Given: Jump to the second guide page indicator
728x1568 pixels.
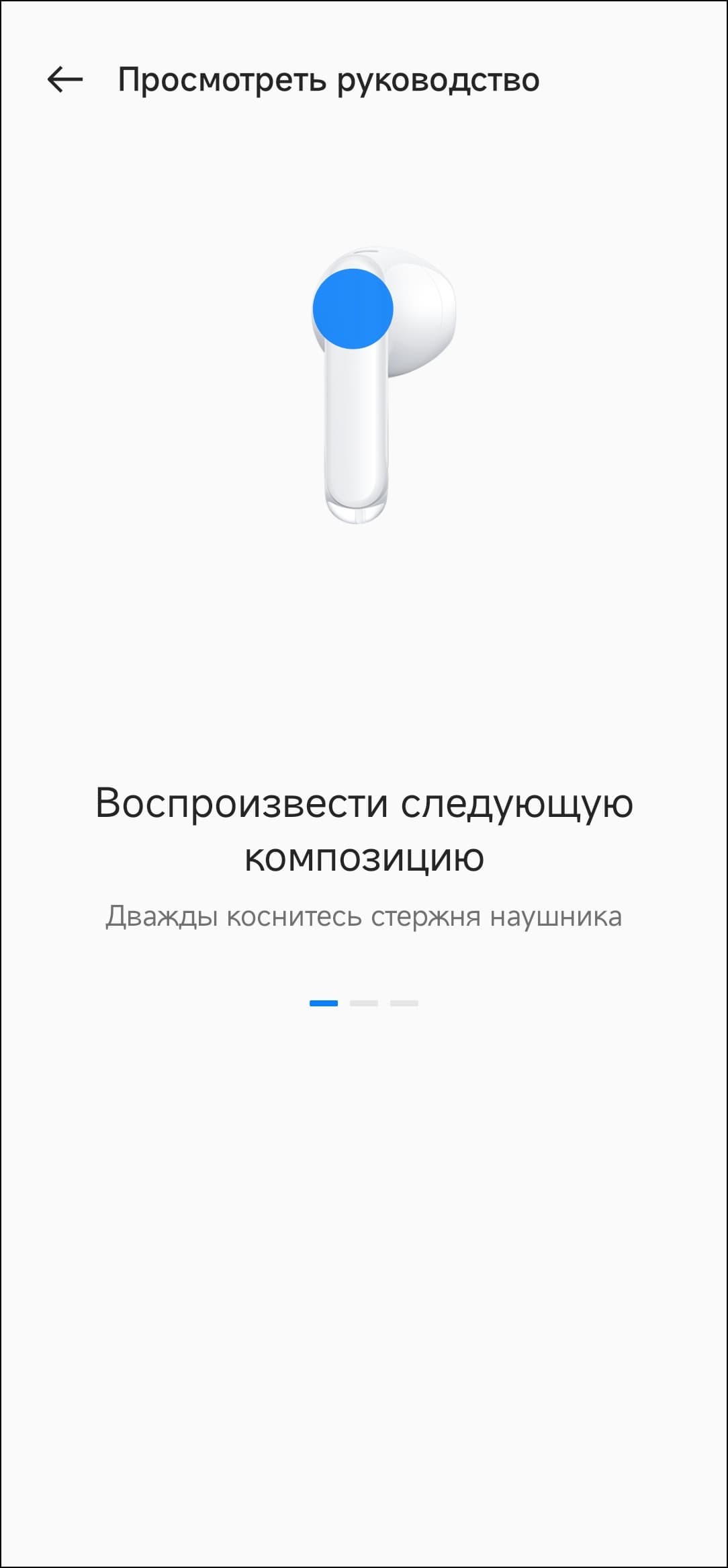Looking at the screenshot, I should click(x=364, y=1003).
